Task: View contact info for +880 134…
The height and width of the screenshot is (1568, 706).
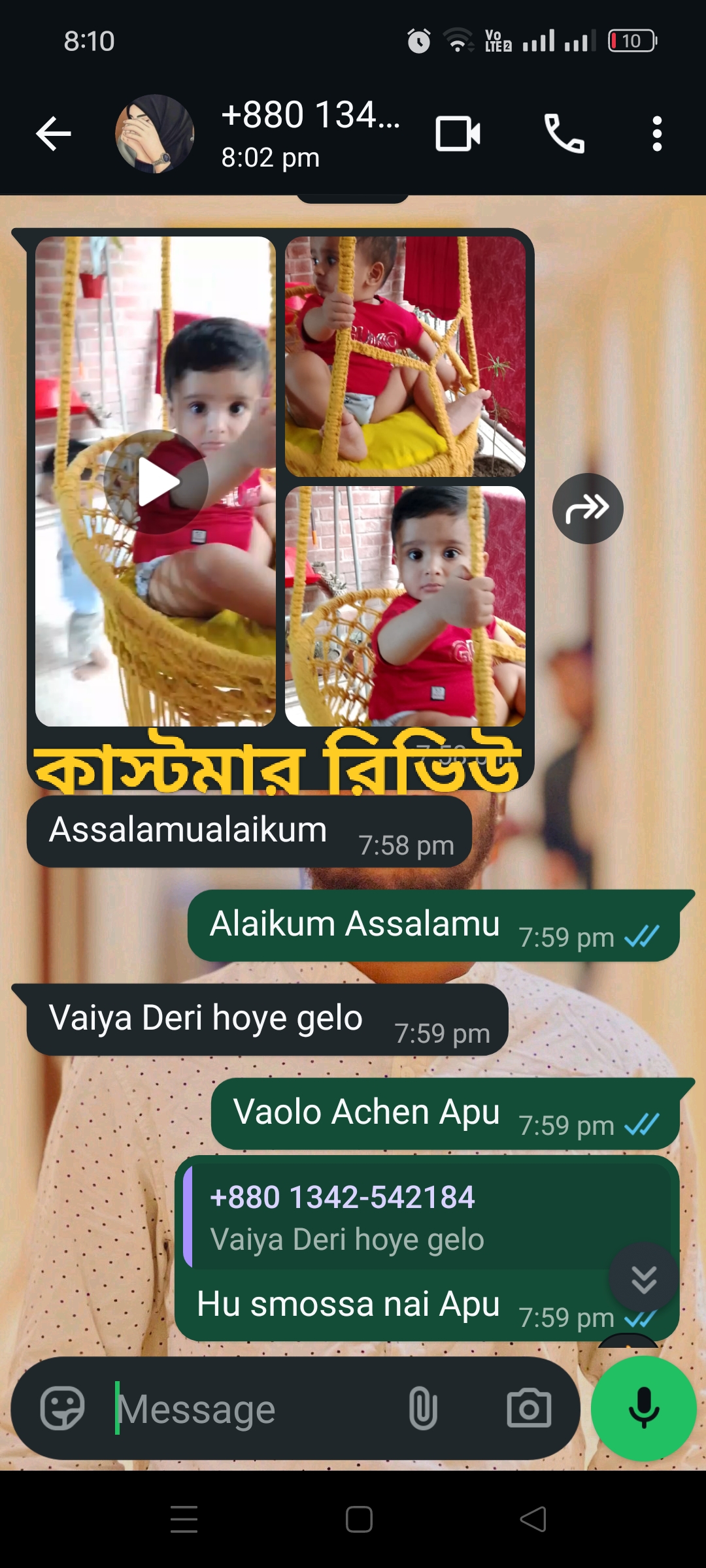Action: pos(311,133)
